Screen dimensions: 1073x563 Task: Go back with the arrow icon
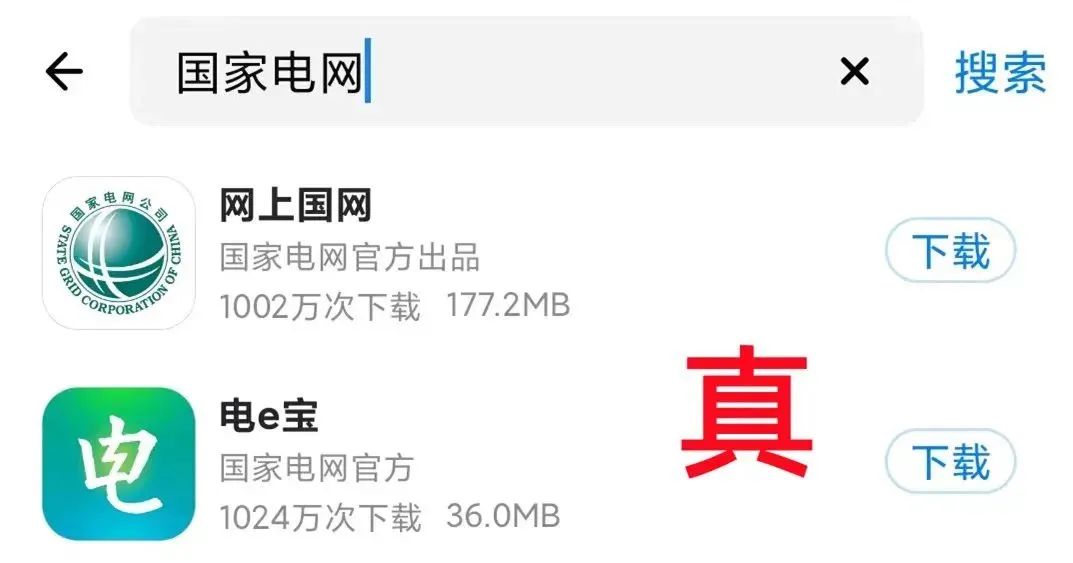point(64,72)
